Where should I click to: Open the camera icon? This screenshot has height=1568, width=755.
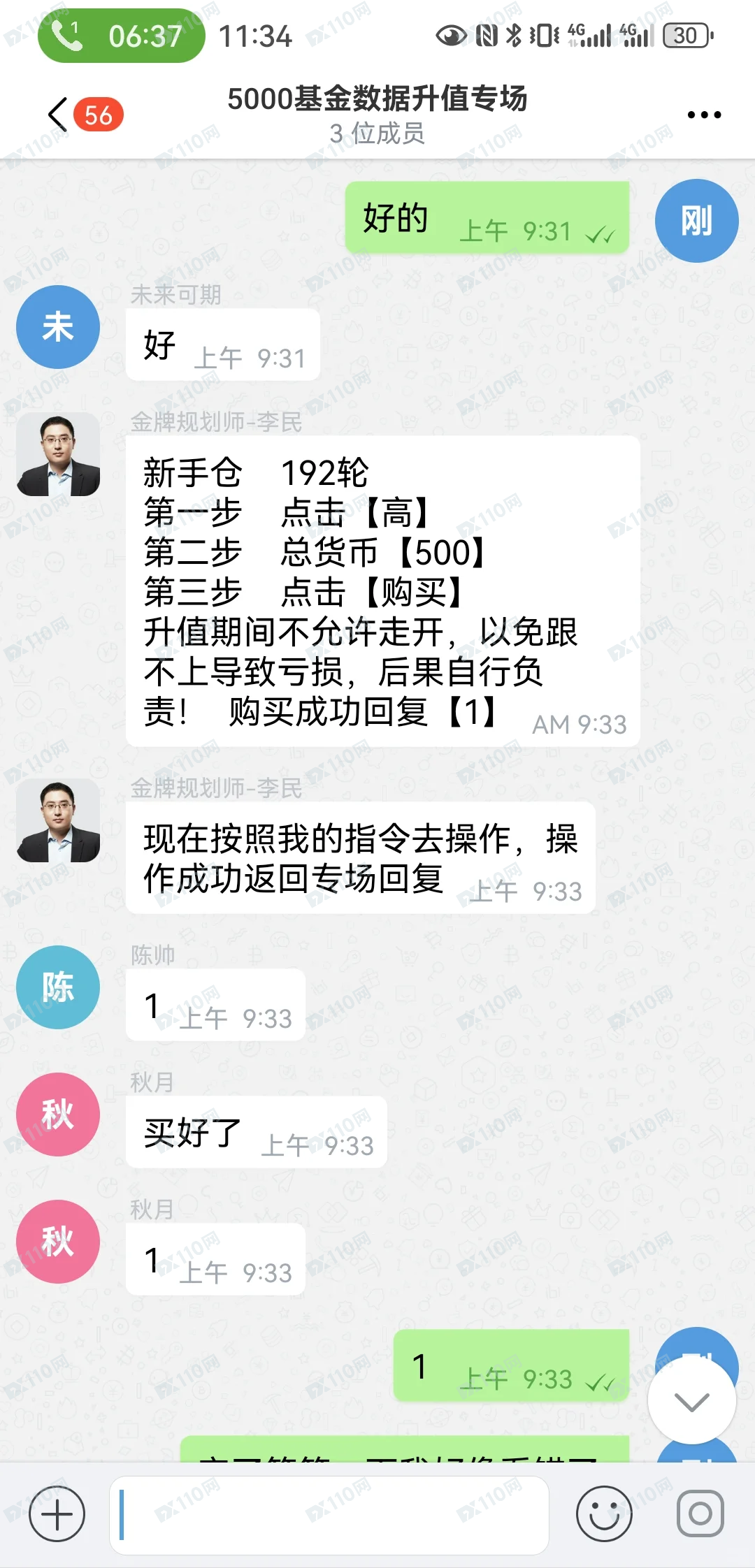click(x=700, y=1513)
